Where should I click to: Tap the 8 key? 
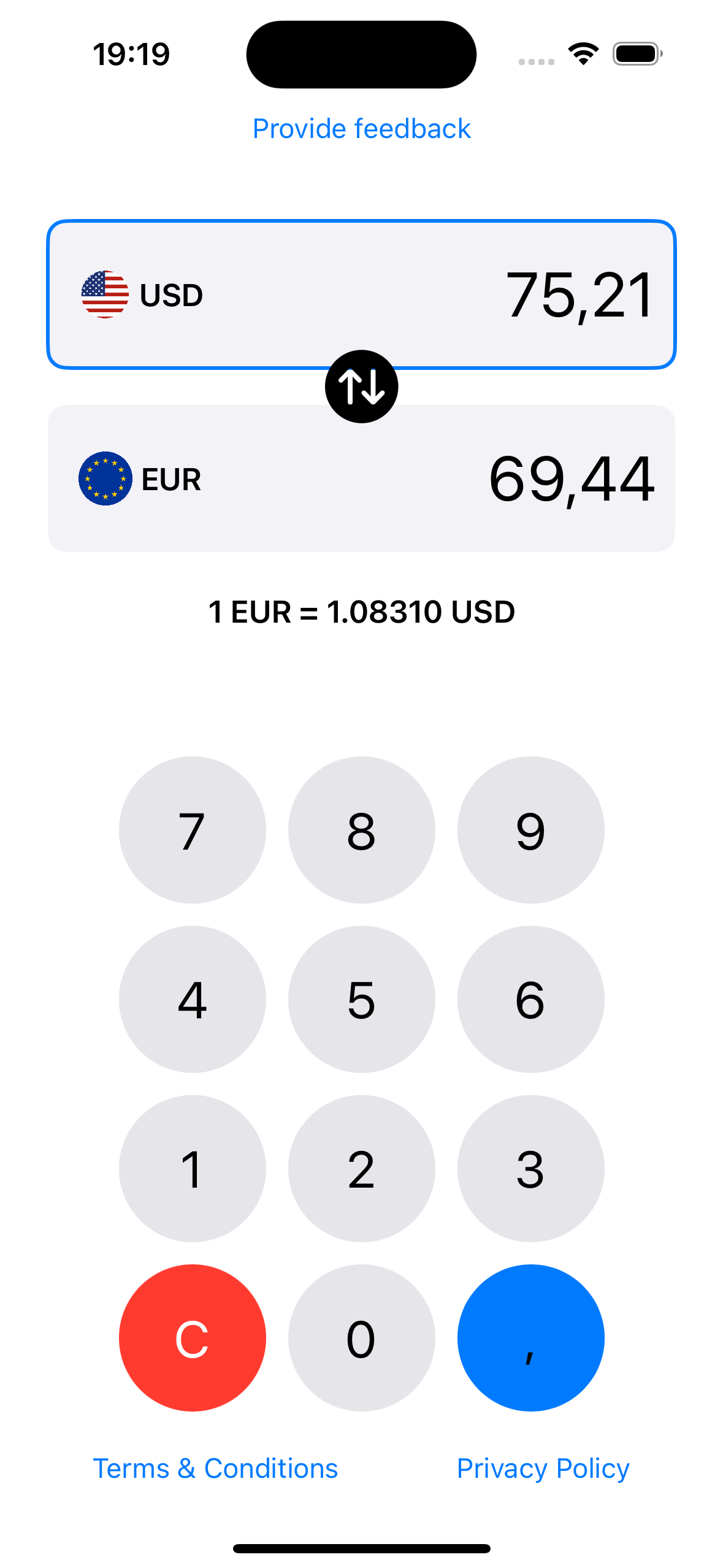pyautogui.click(x=361, y=830)
